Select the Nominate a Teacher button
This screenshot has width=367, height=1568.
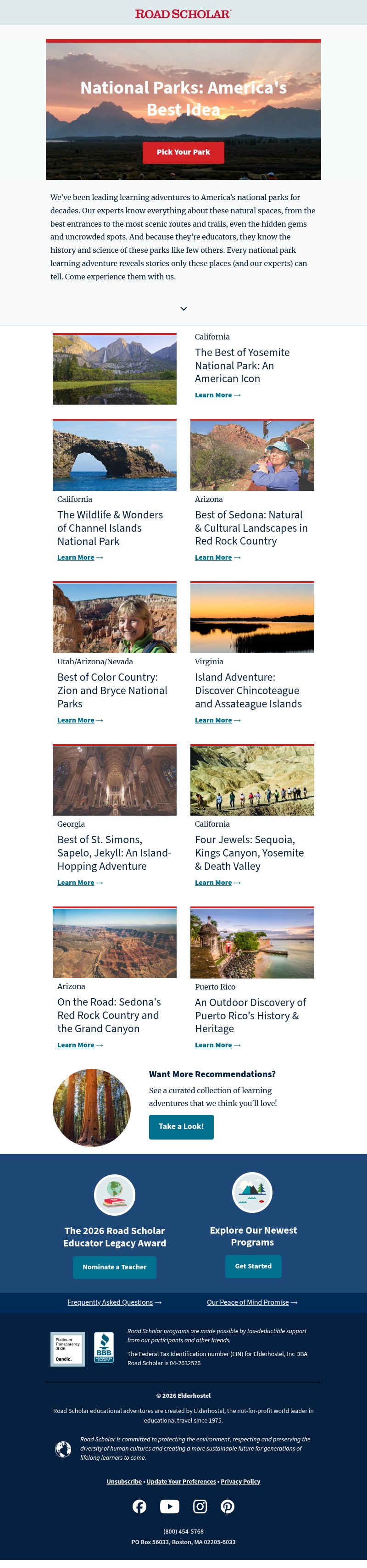114,1267
